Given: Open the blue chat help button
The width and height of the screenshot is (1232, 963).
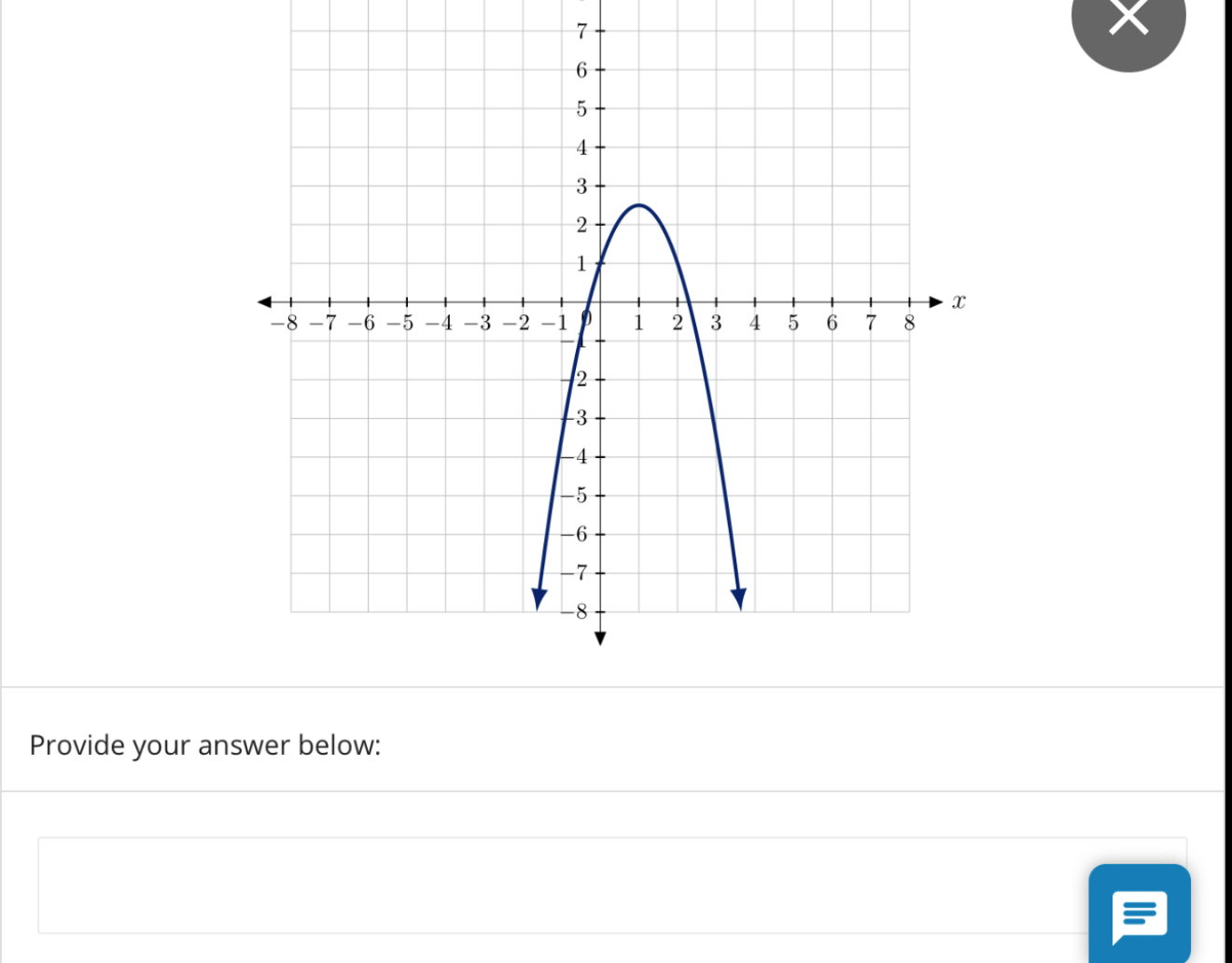Looking at the screenshot, I should coord(1139,914).
